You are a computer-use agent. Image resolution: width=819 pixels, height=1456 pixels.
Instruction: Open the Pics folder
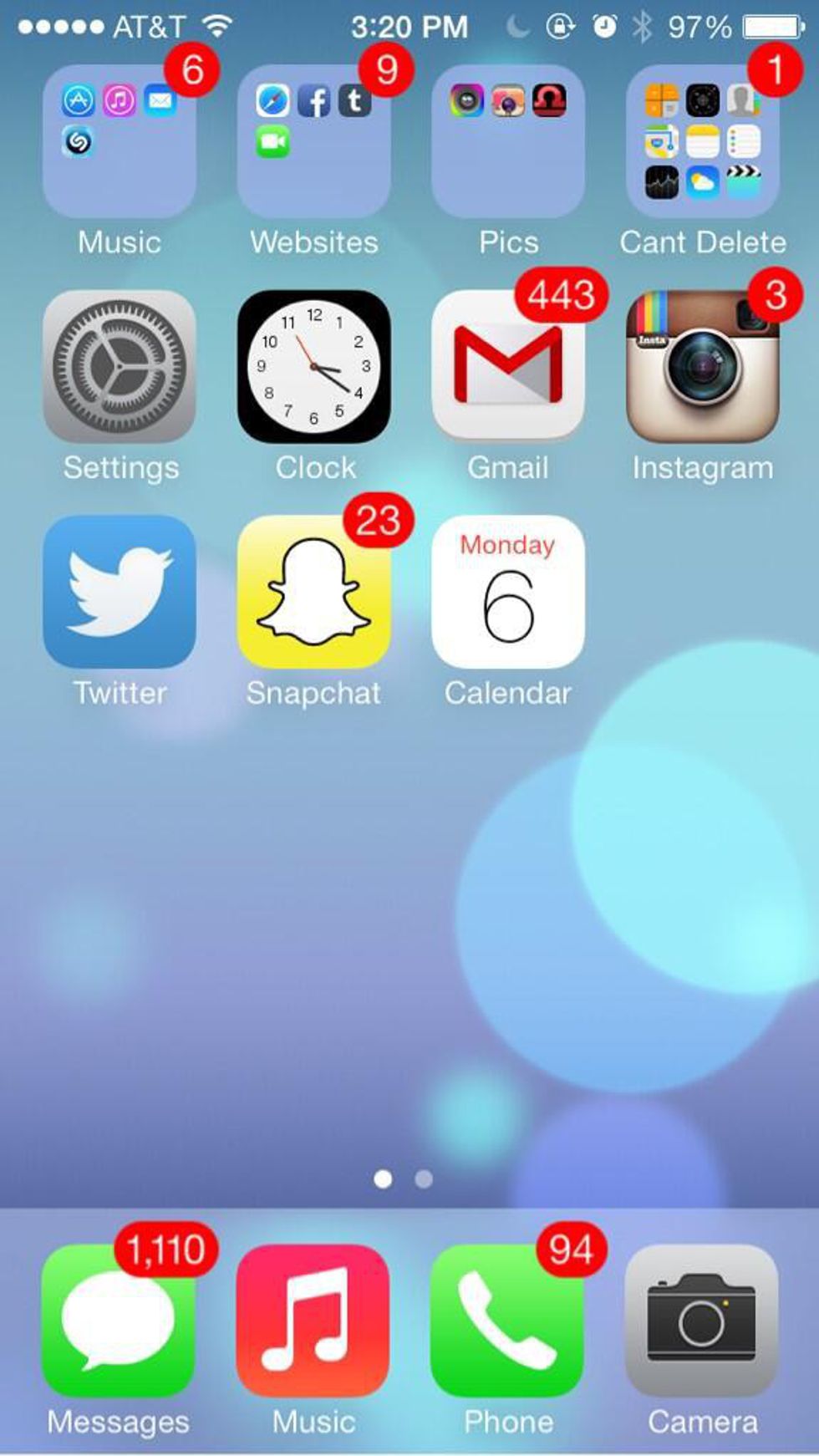pyautogui.click(x=508, y=142)
